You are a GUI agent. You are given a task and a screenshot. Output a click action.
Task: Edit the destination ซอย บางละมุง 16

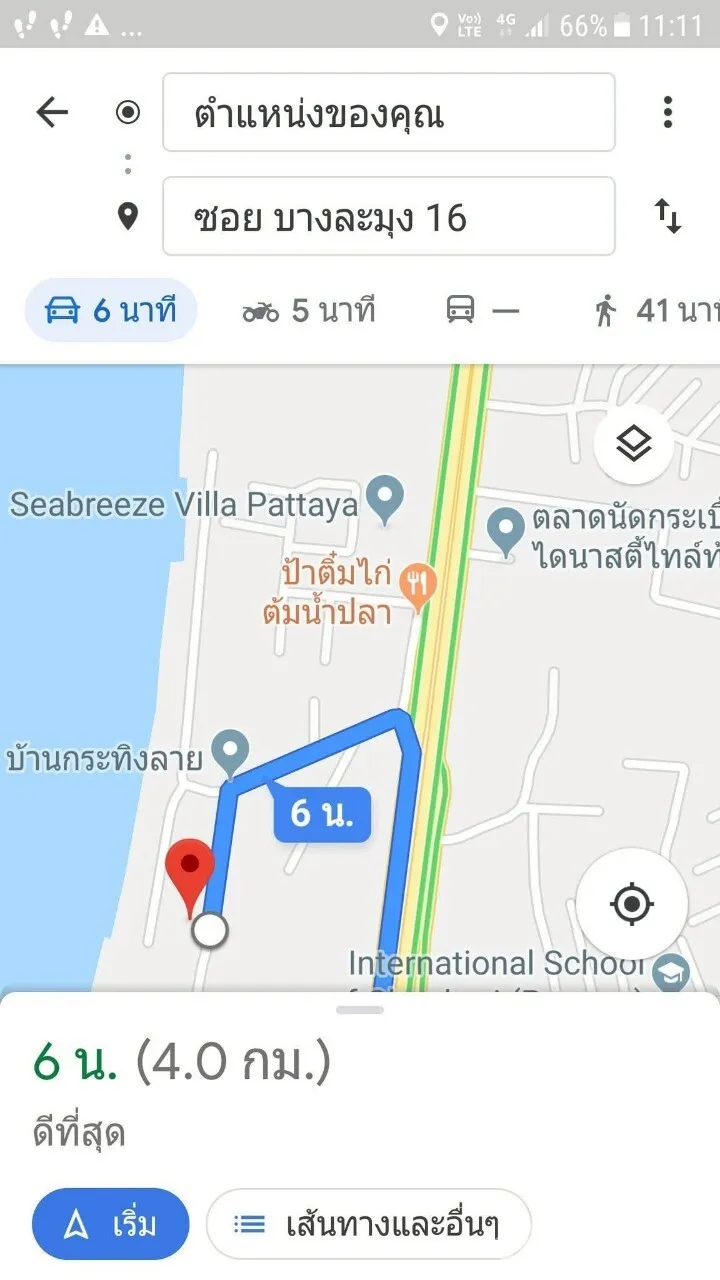pos(388,217)
